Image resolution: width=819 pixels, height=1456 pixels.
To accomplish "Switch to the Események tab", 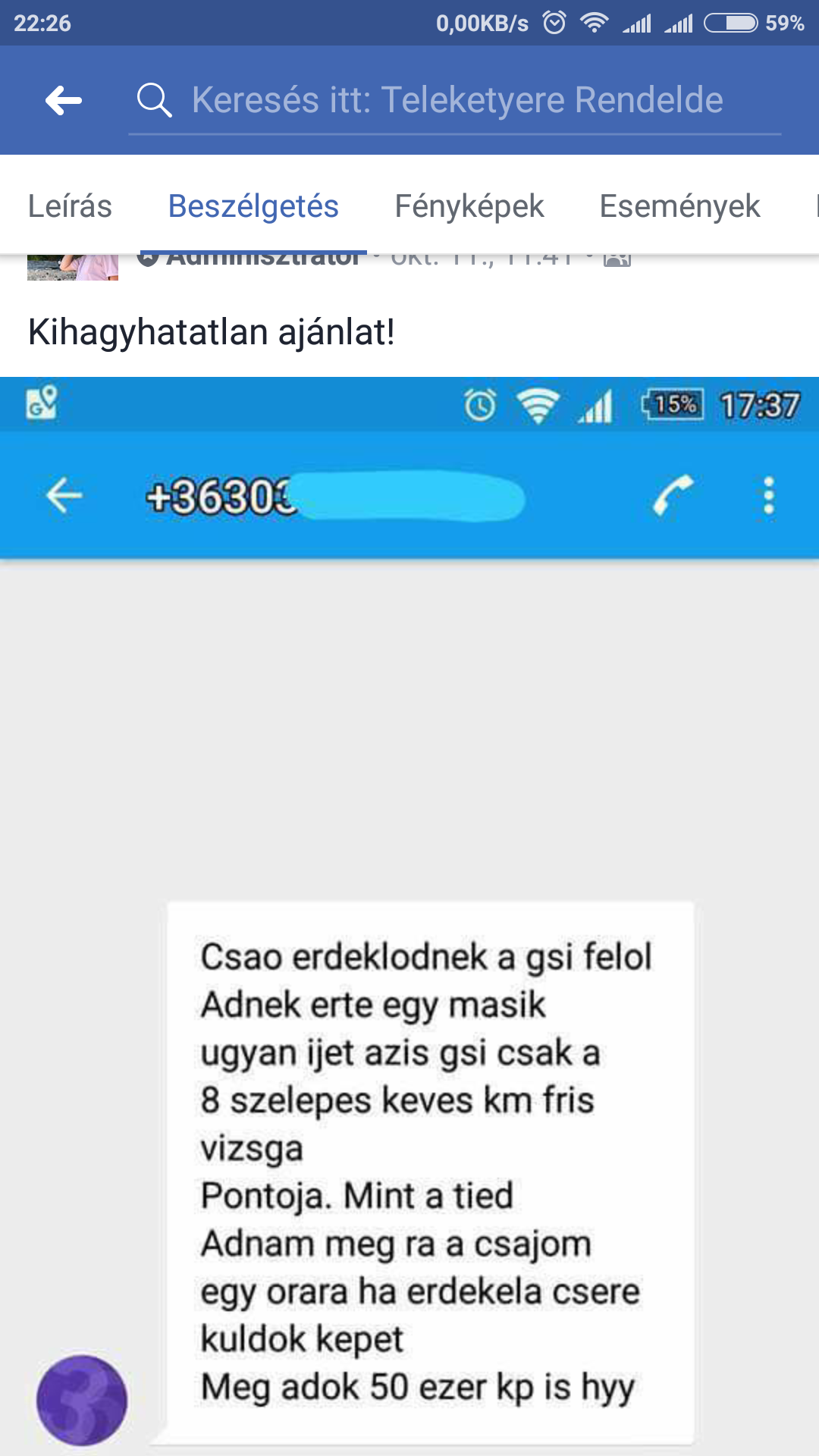I will [679, 206].
